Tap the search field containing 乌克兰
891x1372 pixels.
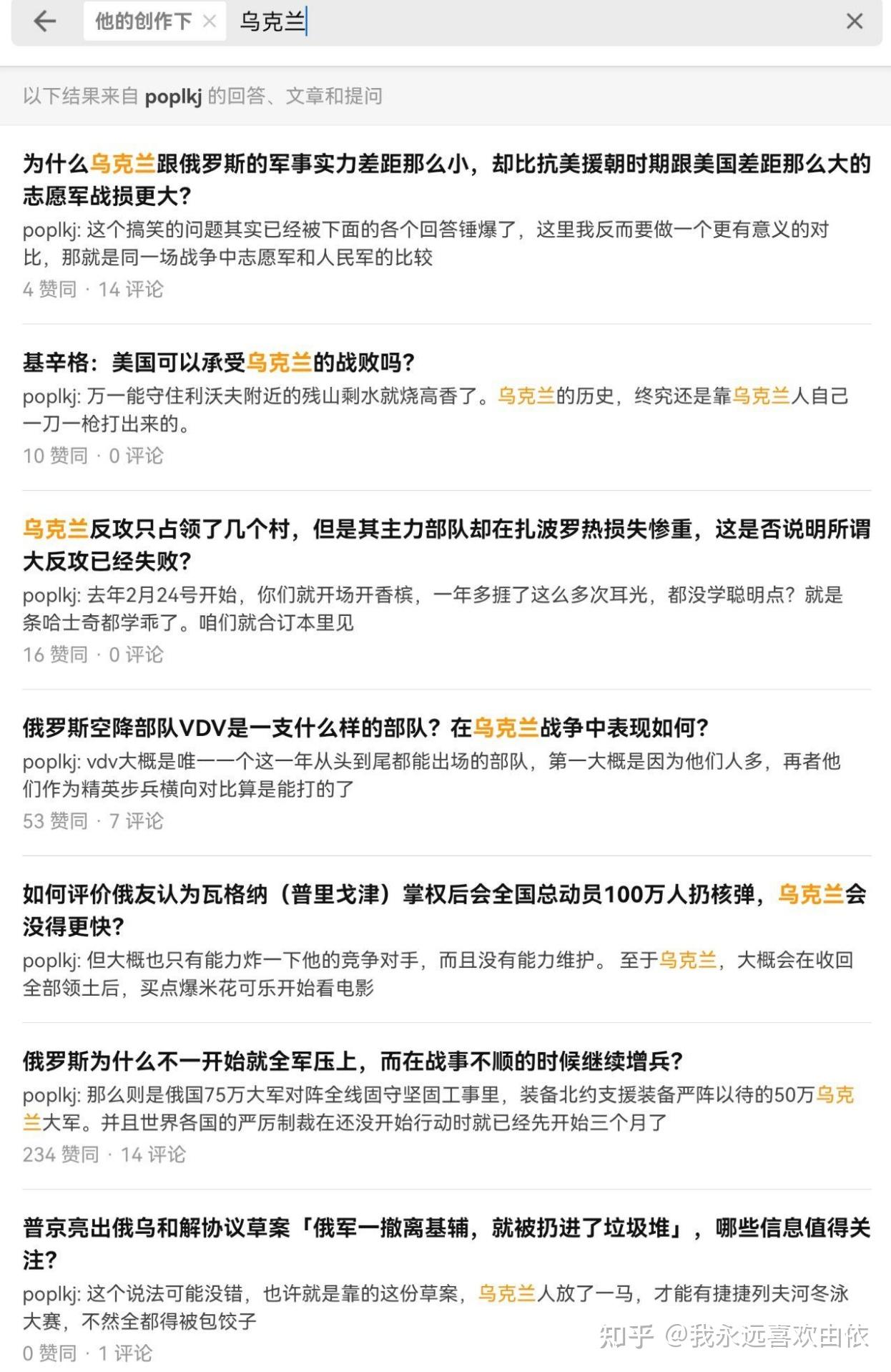(x=501, y=21)
